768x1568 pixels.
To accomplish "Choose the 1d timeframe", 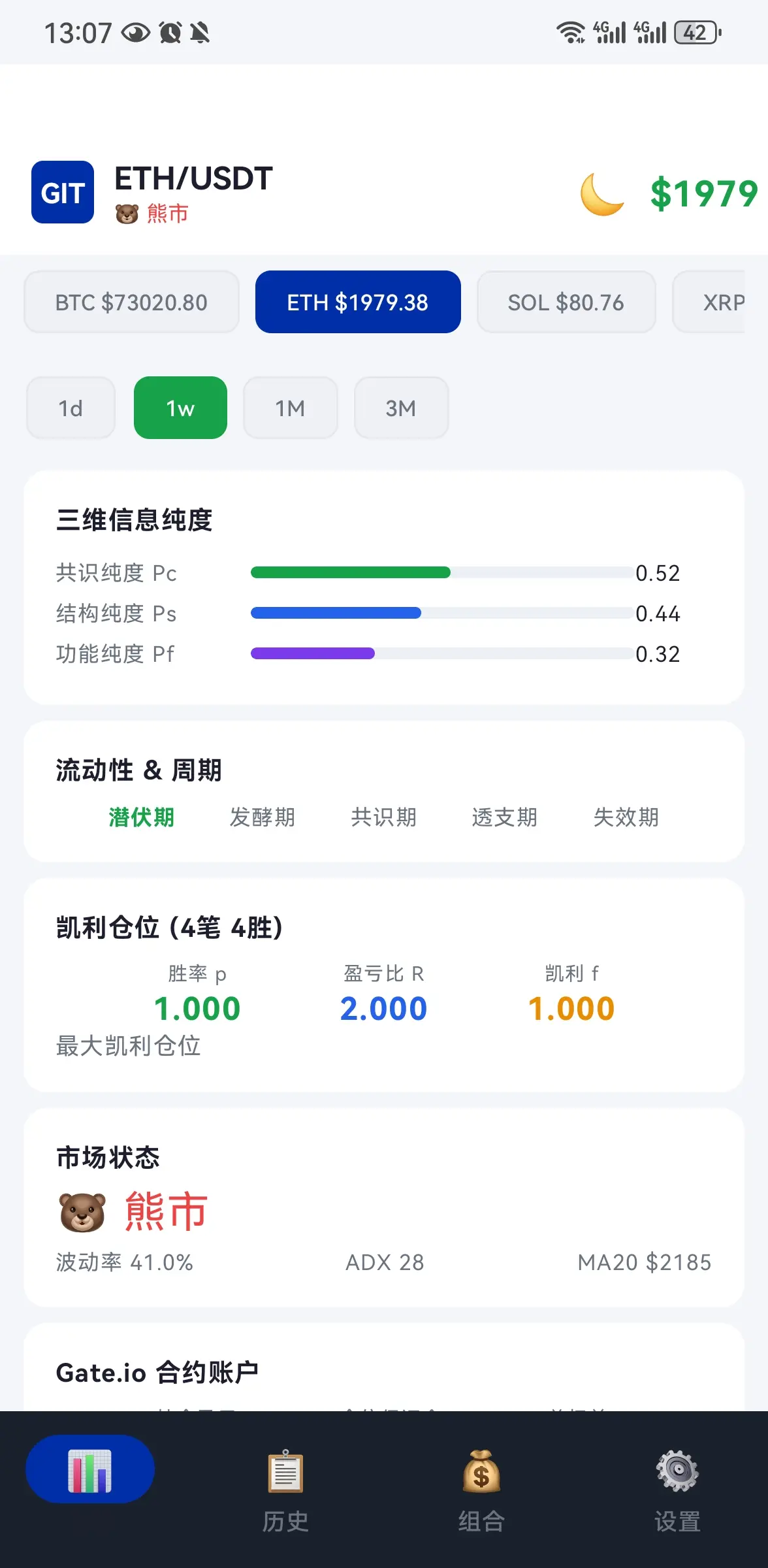I will (71, 408).
